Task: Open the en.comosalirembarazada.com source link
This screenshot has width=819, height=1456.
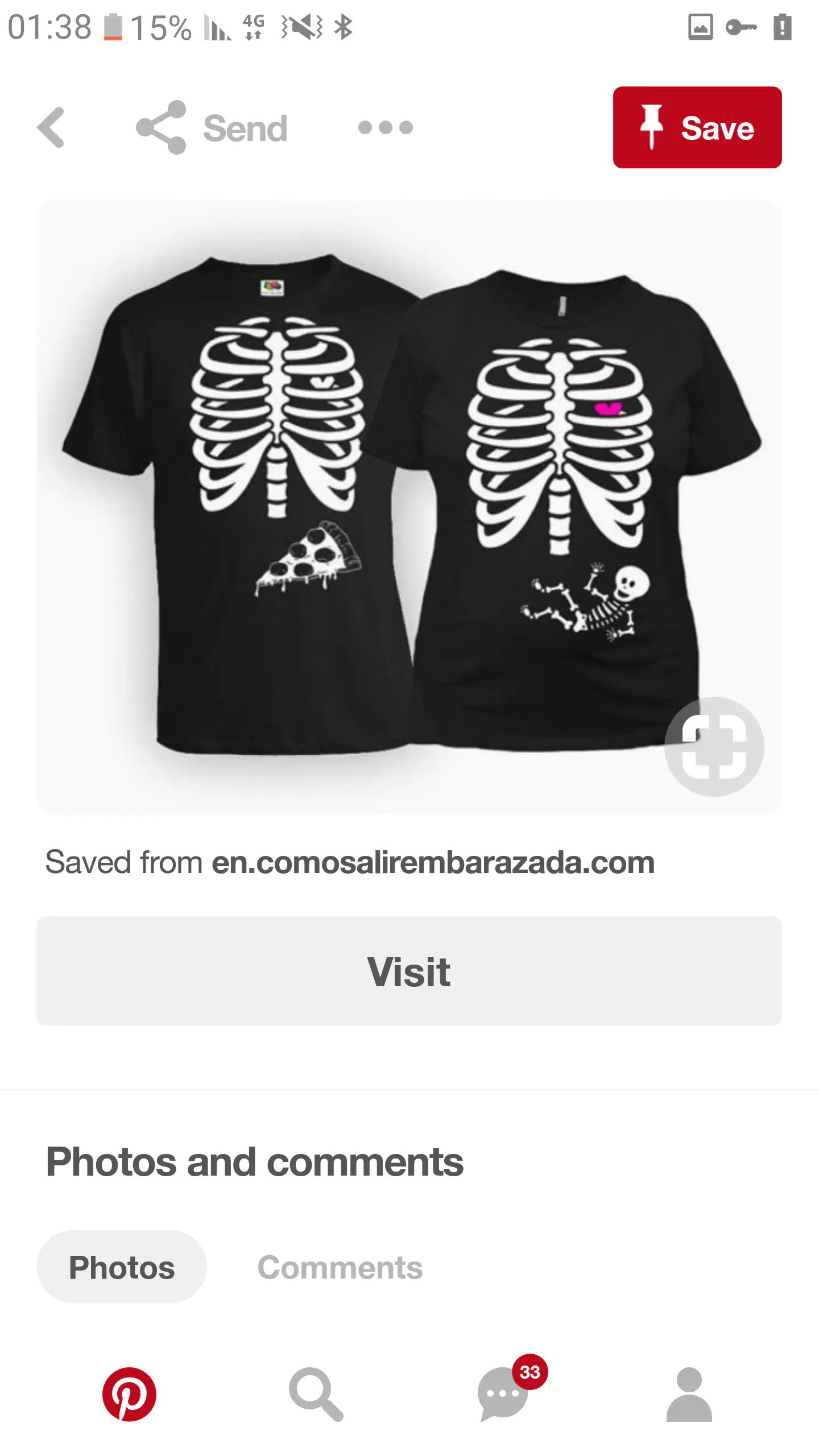Action: 432,862
